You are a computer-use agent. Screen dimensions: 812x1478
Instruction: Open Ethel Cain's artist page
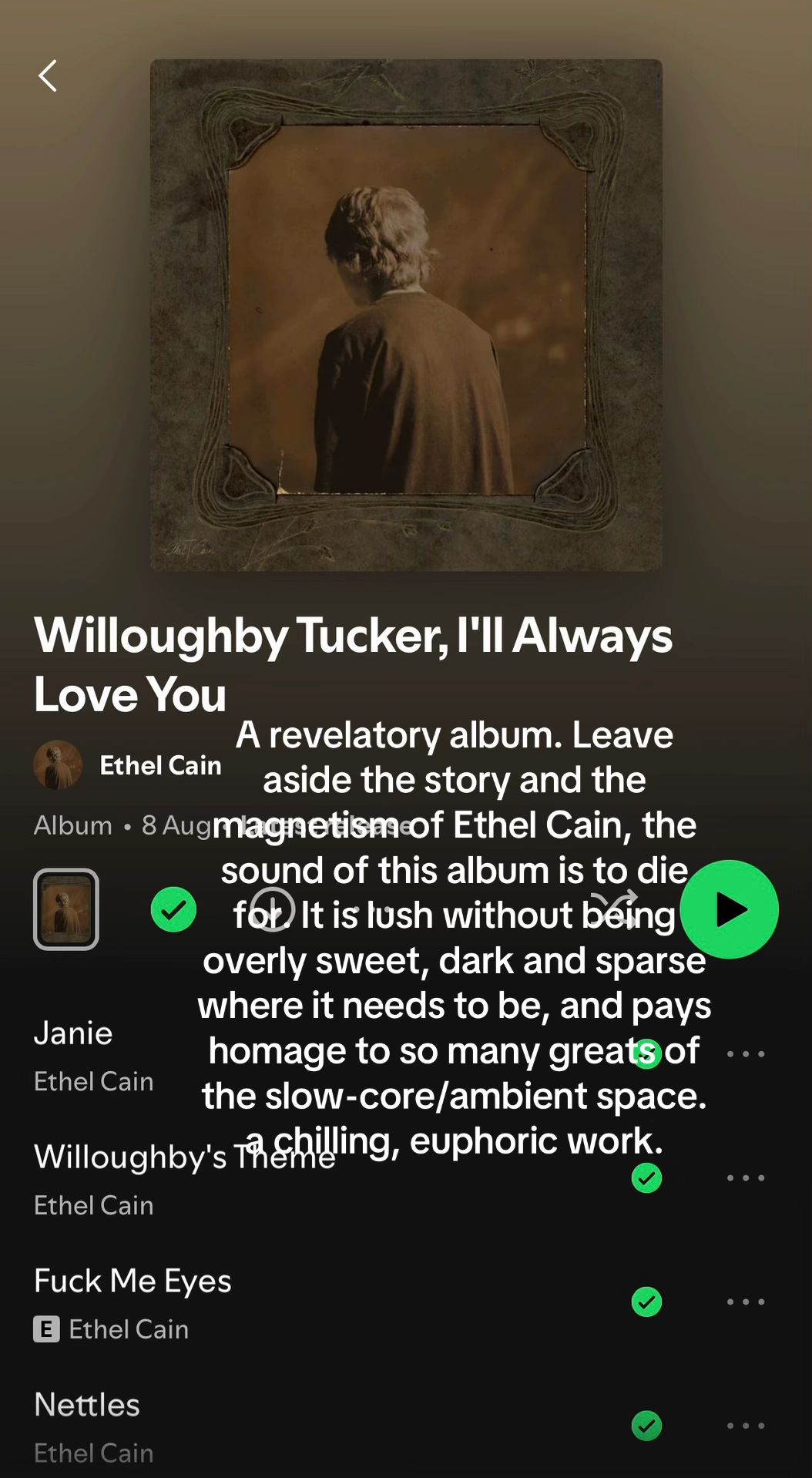(x=160, y=765)
